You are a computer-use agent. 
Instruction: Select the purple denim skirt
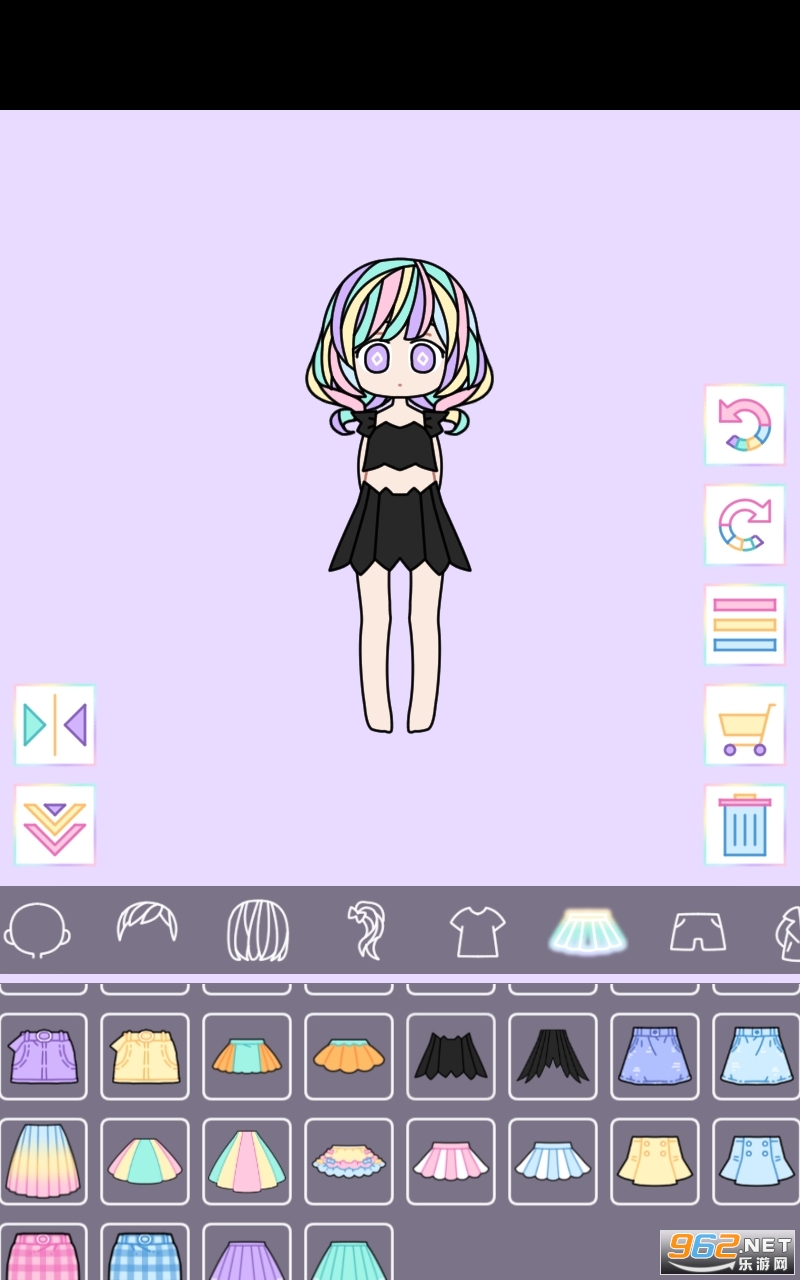click(43, 1056)
